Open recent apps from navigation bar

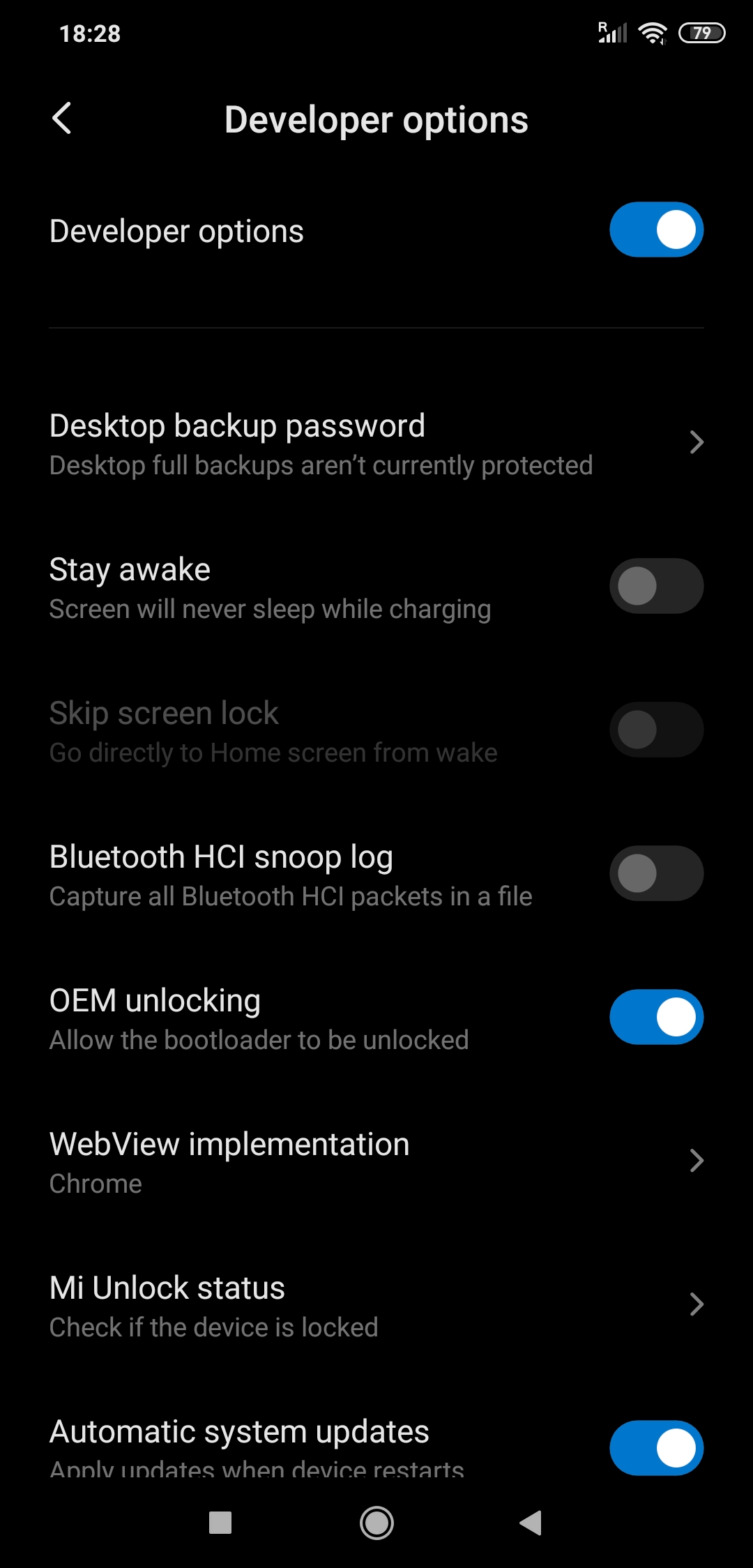pos(220,1523)
